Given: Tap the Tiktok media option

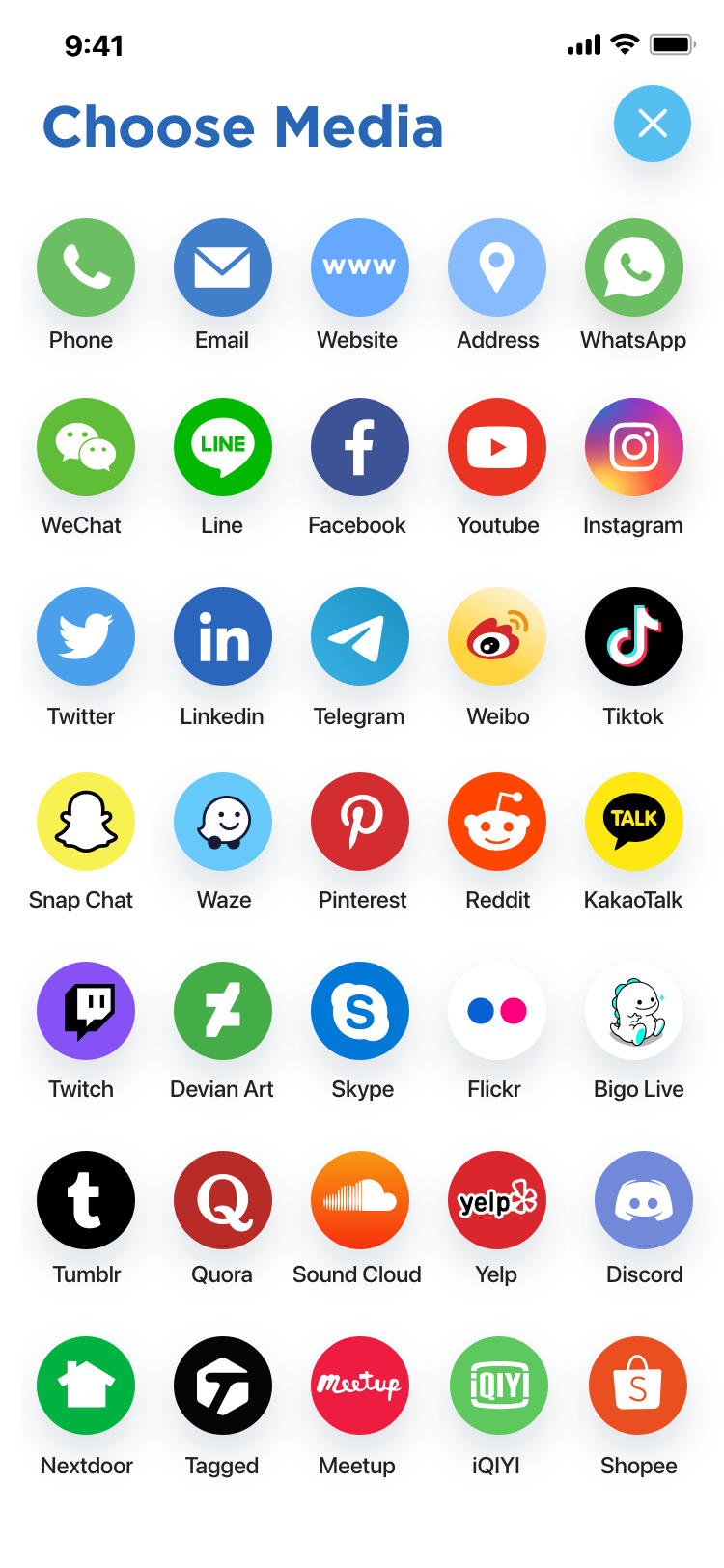Looking at the screenshot, I should [x=634, y=636].
